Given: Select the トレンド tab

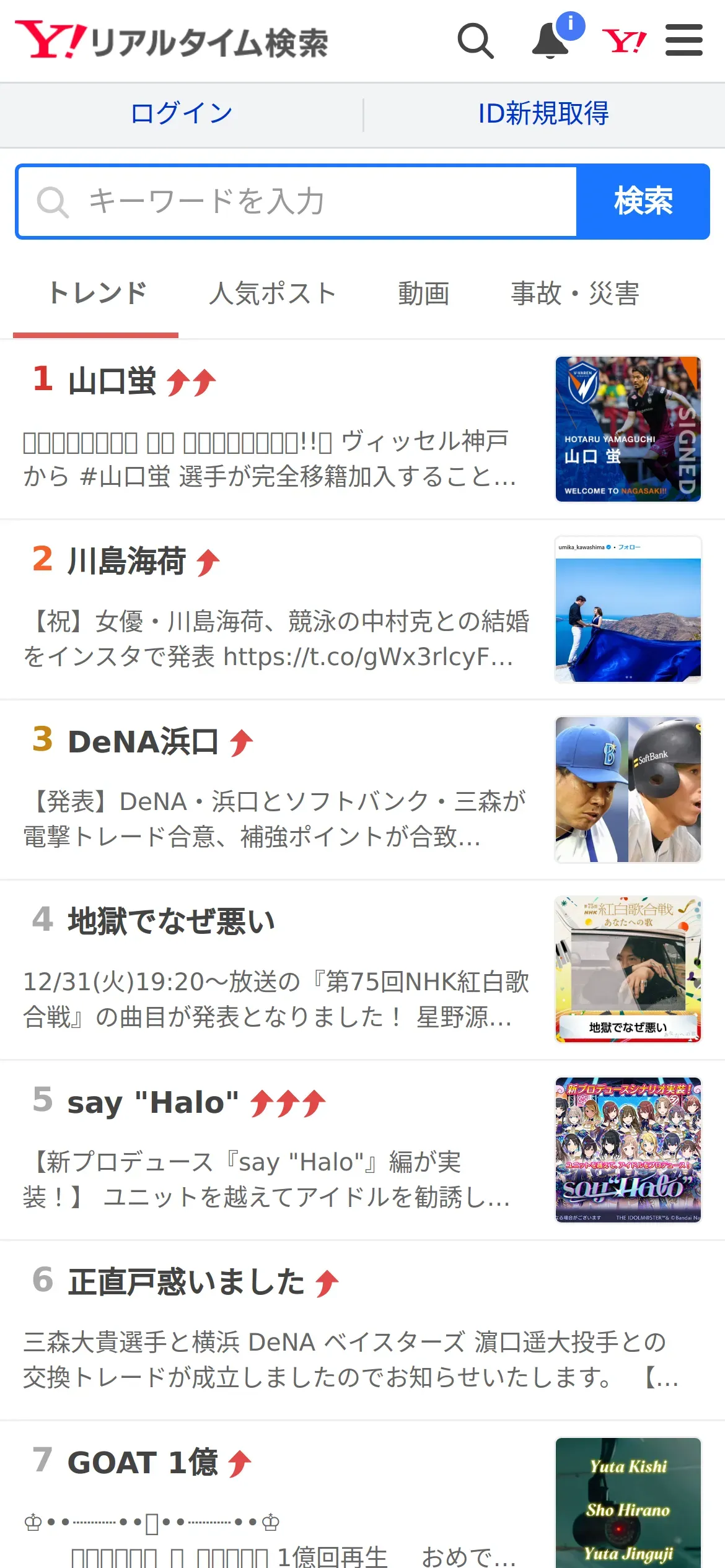Looking at the screenshot, I should point(97,294).
